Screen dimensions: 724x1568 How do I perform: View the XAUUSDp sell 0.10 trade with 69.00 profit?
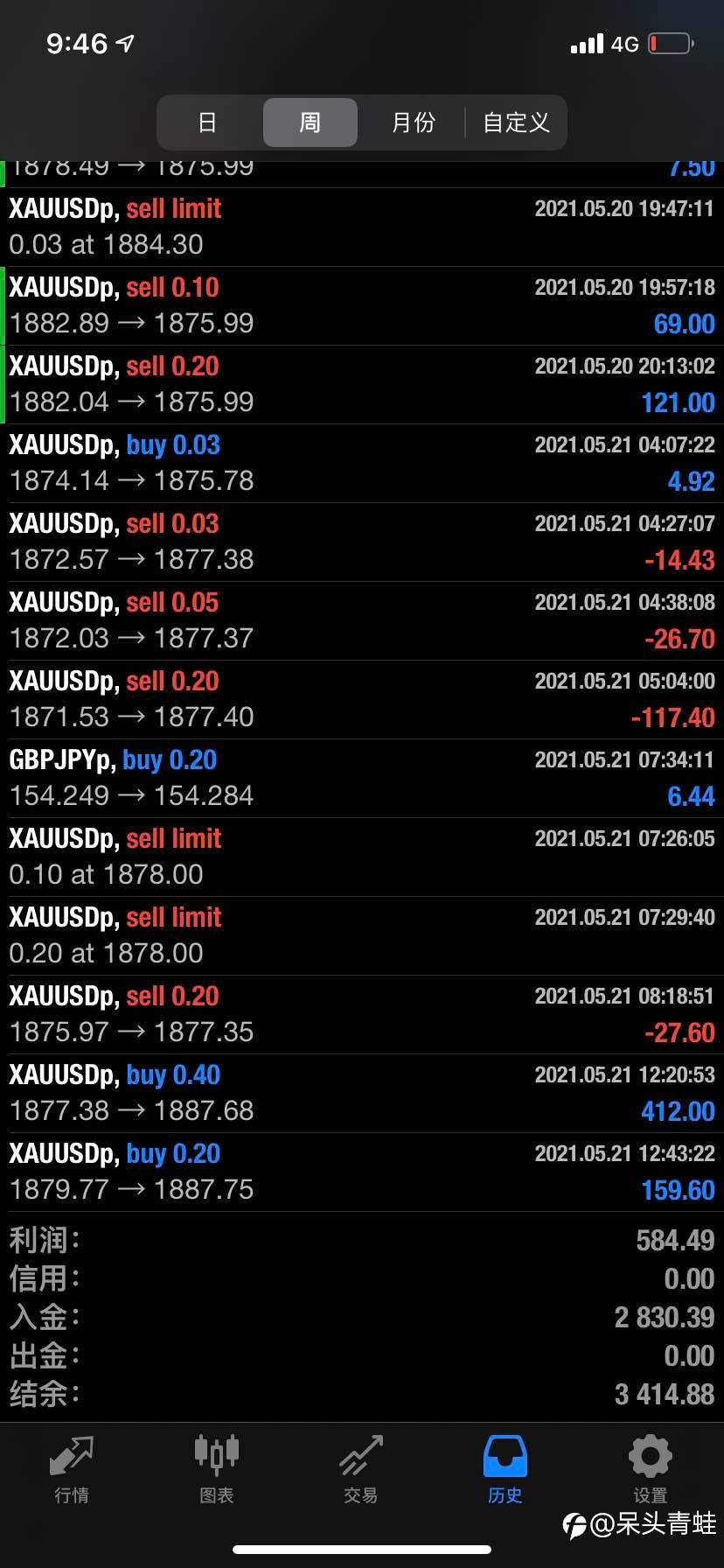(x=362, y=306)
